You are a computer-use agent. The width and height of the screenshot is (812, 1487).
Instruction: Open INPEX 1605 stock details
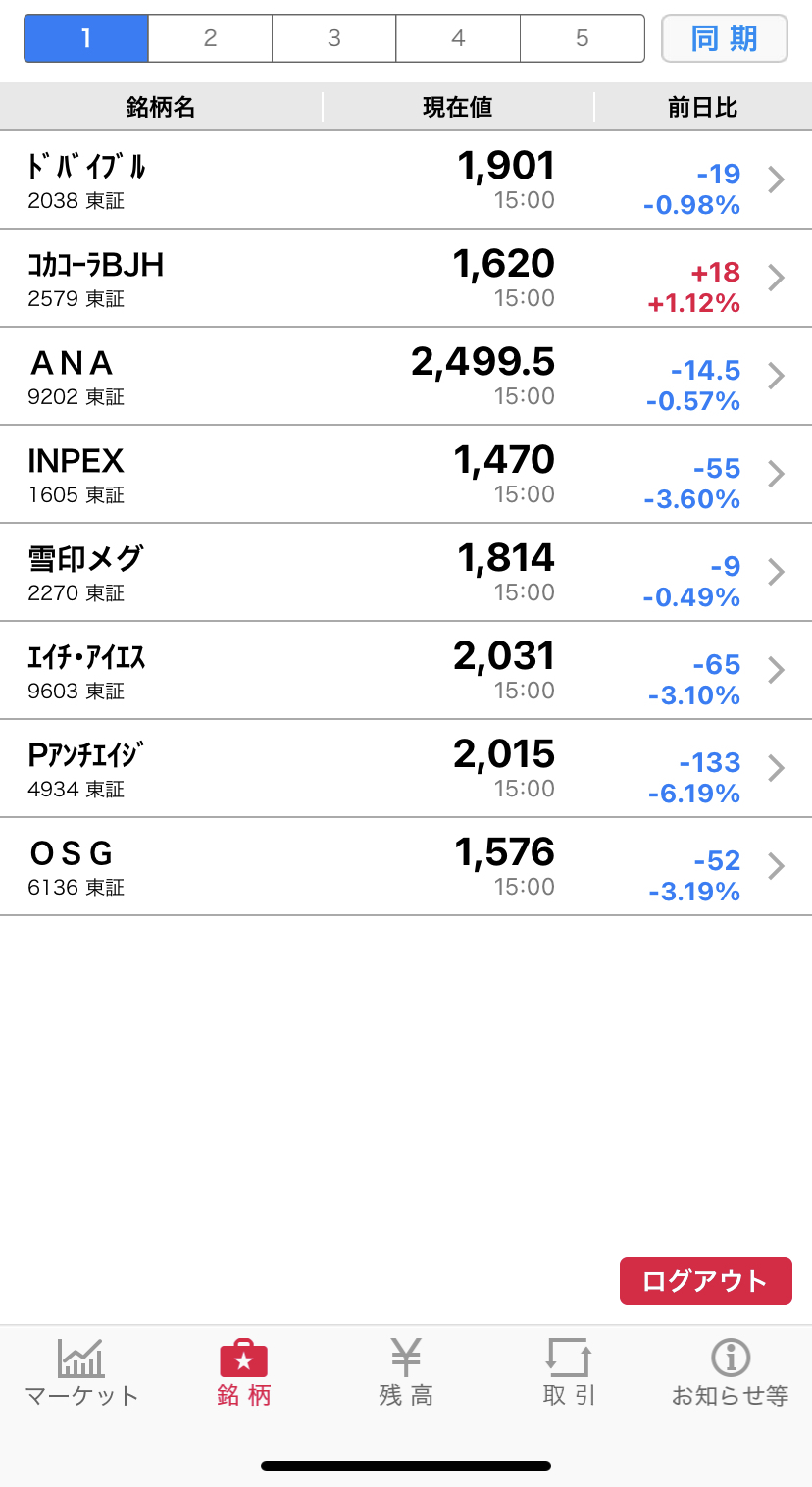coord(406,475)
